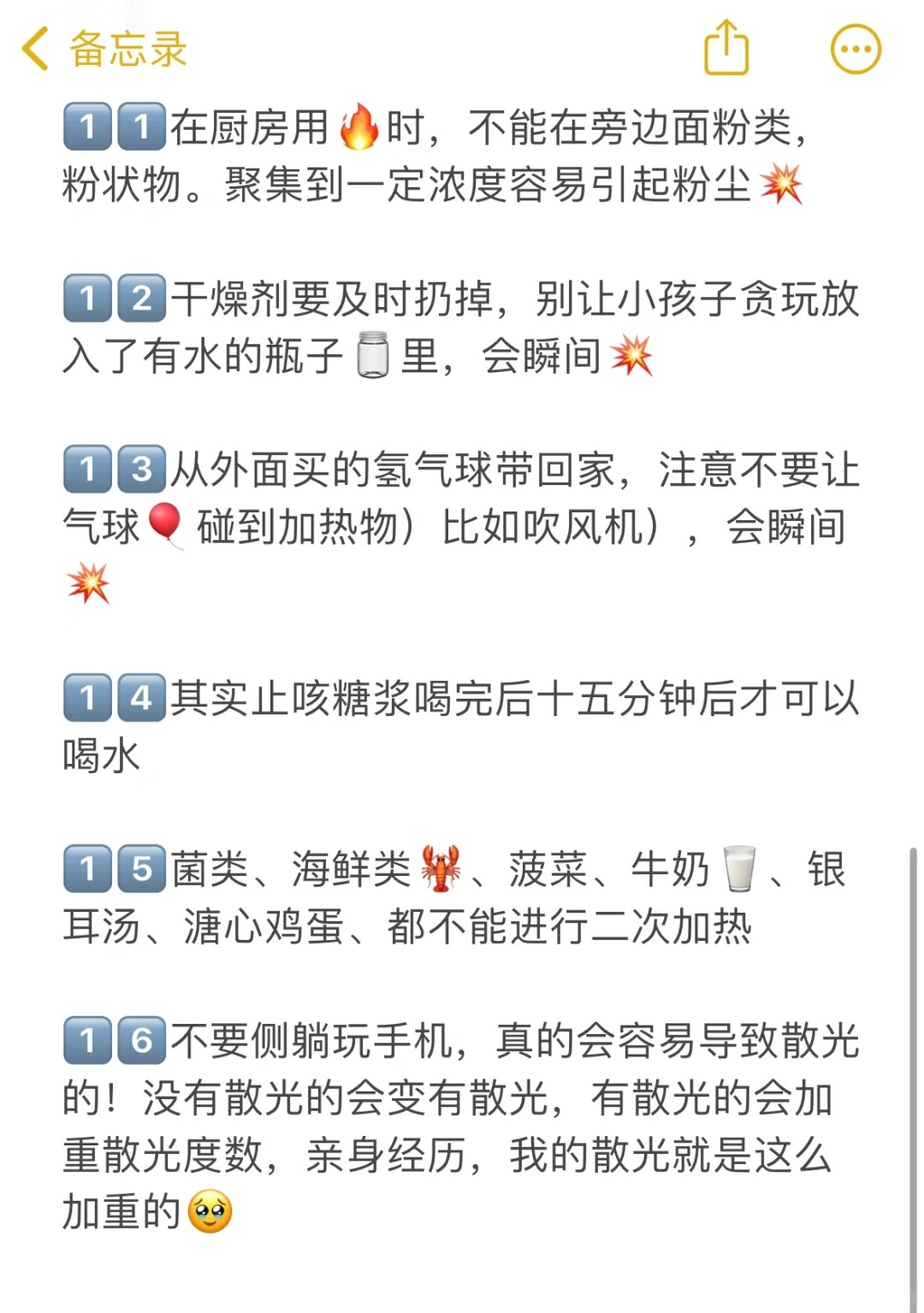Open the more options menu

(856, 49)
